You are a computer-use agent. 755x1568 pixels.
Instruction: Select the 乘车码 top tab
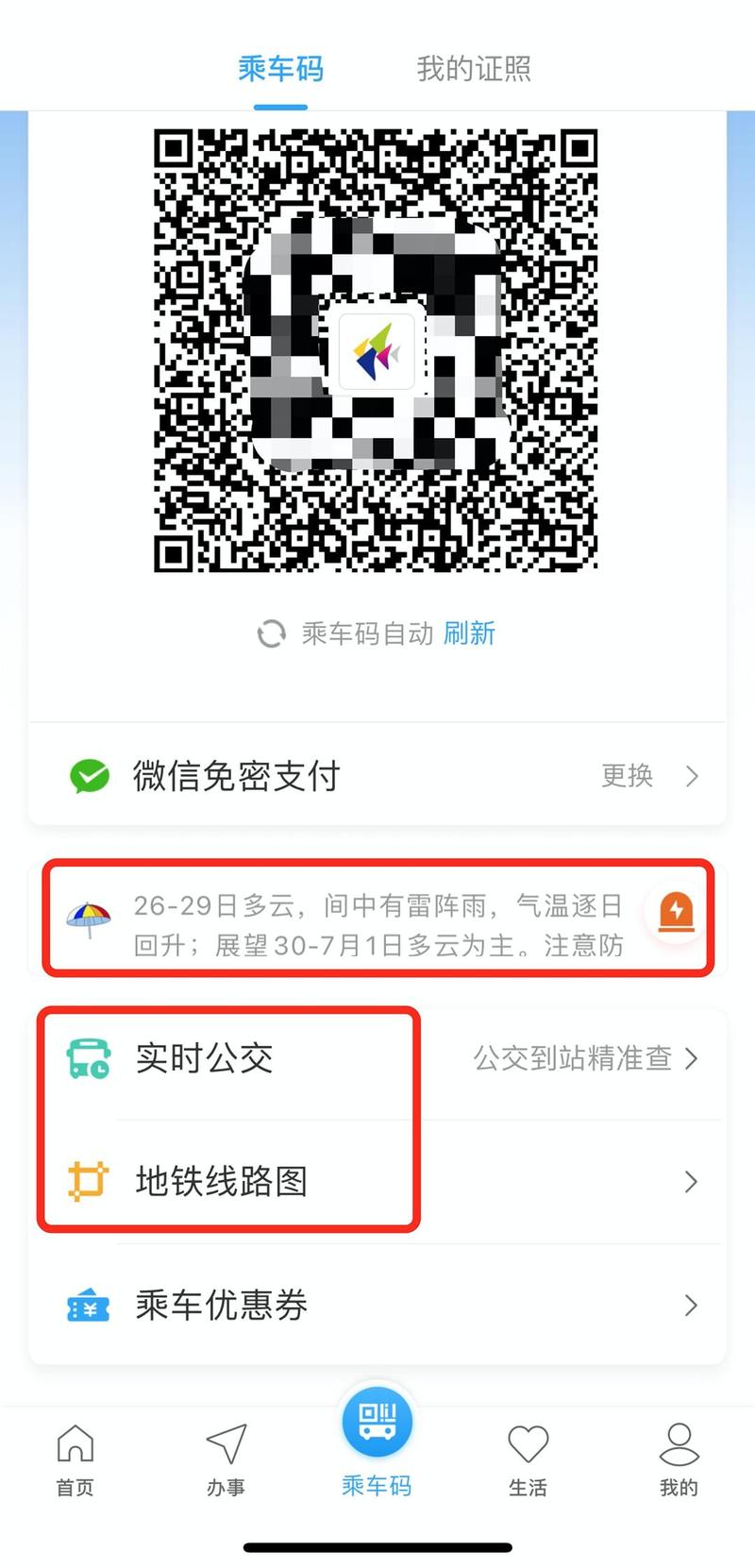pos(280,69)
